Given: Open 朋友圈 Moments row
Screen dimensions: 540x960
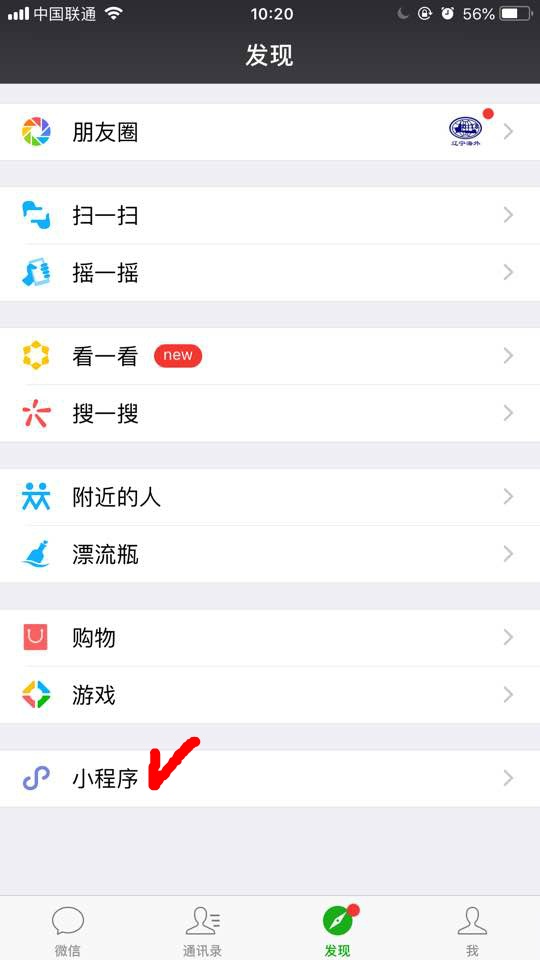Looking at the screenshot, I should [270, 132].
